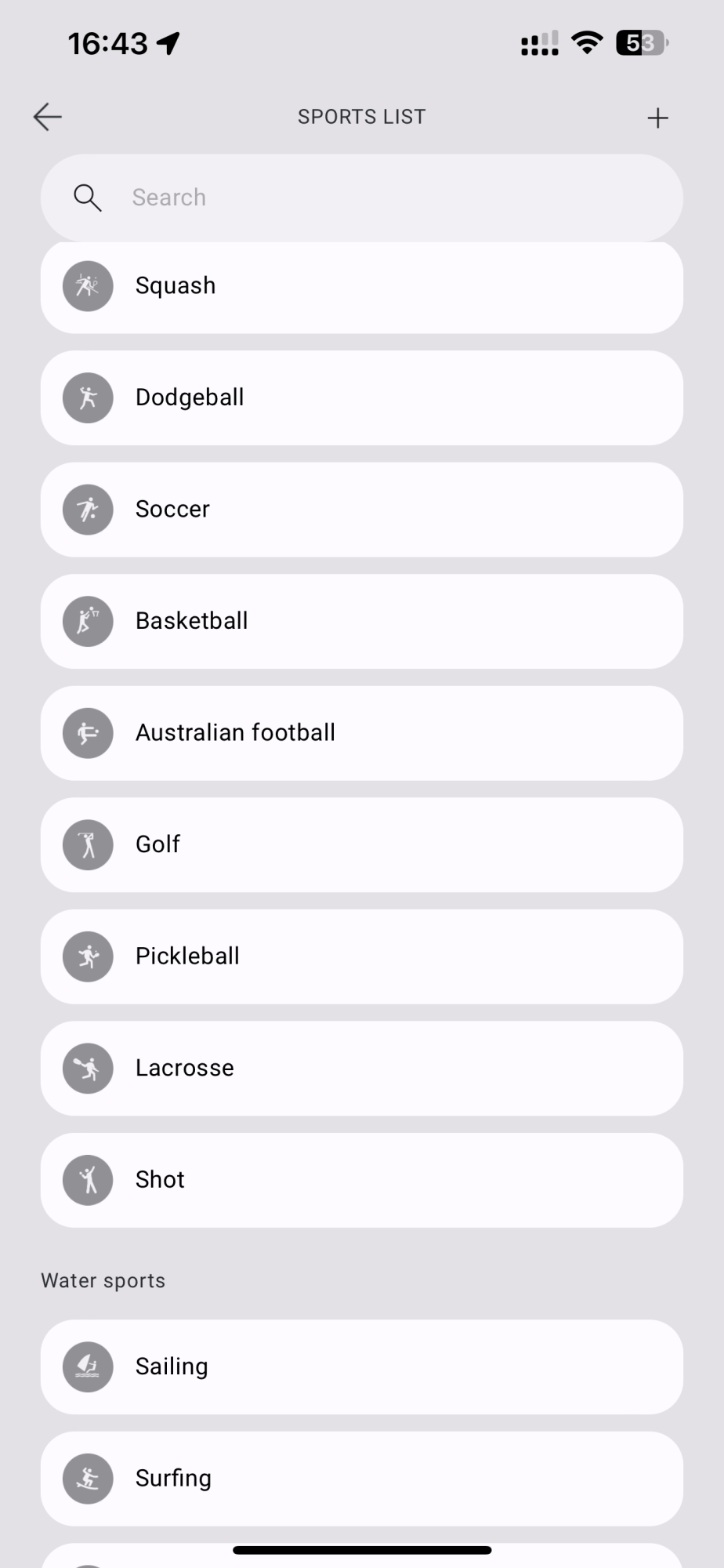This screenshot has width=724, height=1568.
Task: Pick Basketball from the list
Action: click(x=360, y=621)
